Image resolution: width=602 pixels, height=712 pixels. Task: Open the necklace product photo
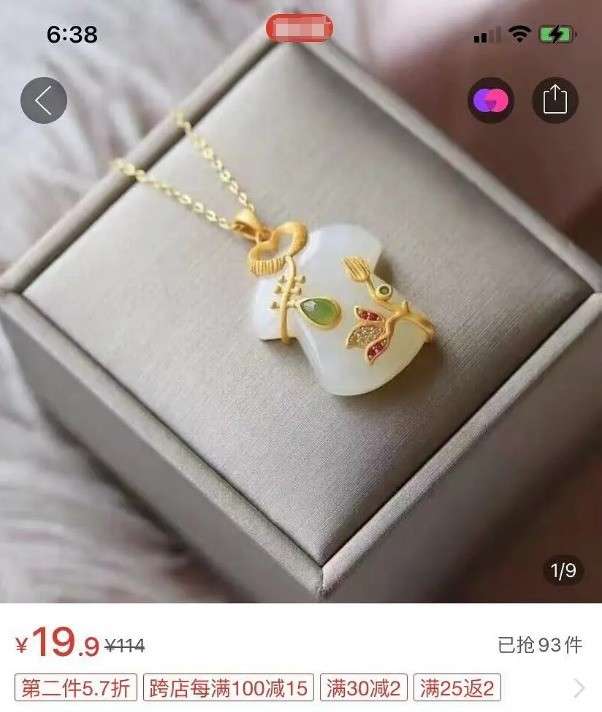click(301, 302)
